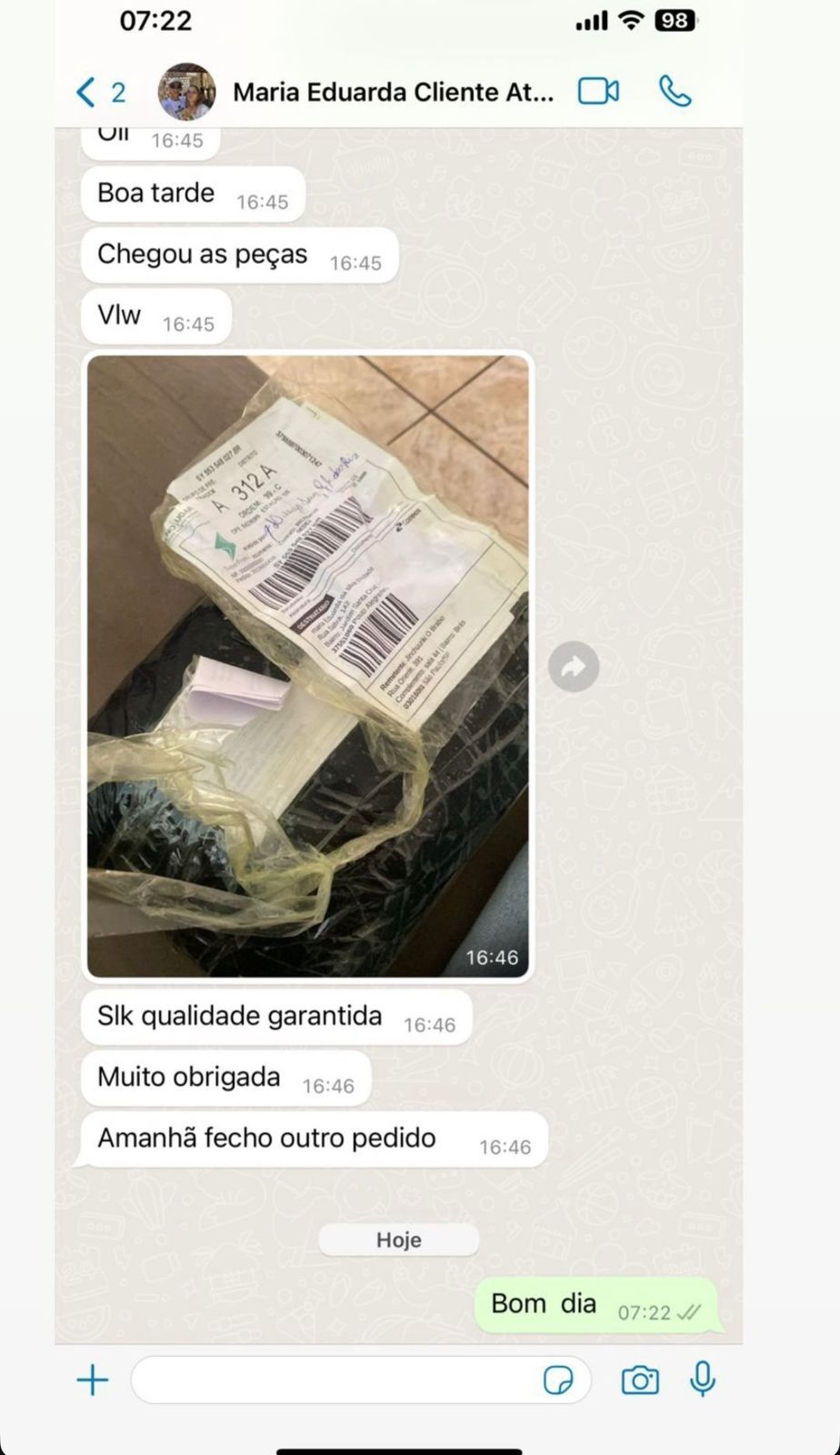The width and height of the screenshot is (840, 1455).
Task: Open the received package photo
Action: point(307,666)
